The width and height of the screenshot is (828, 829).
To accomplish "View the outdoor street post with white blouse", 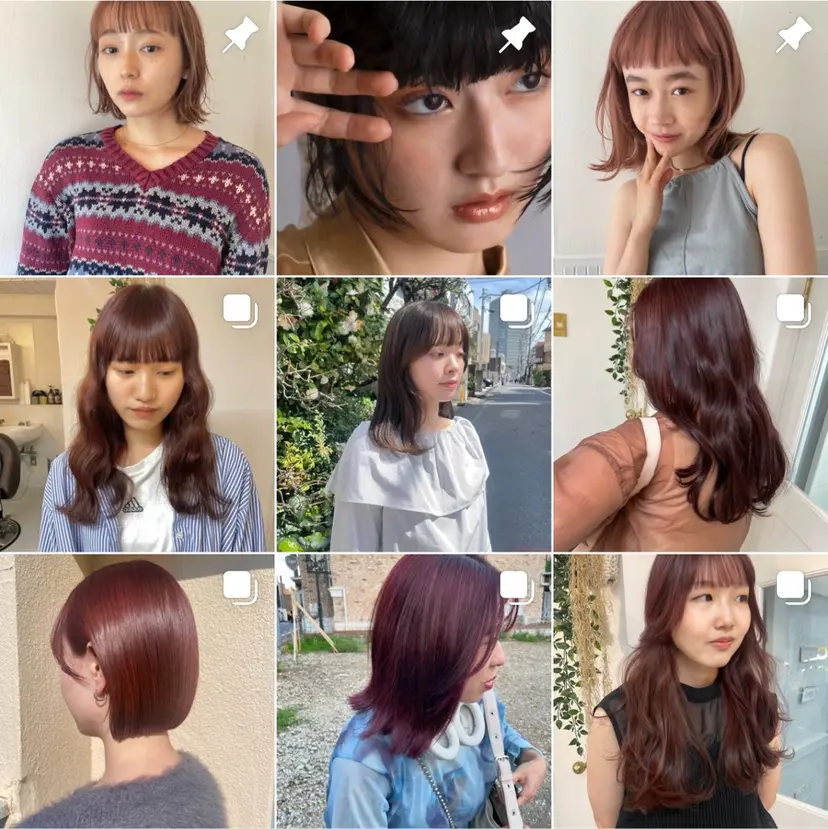I will (x=413, y=415).
